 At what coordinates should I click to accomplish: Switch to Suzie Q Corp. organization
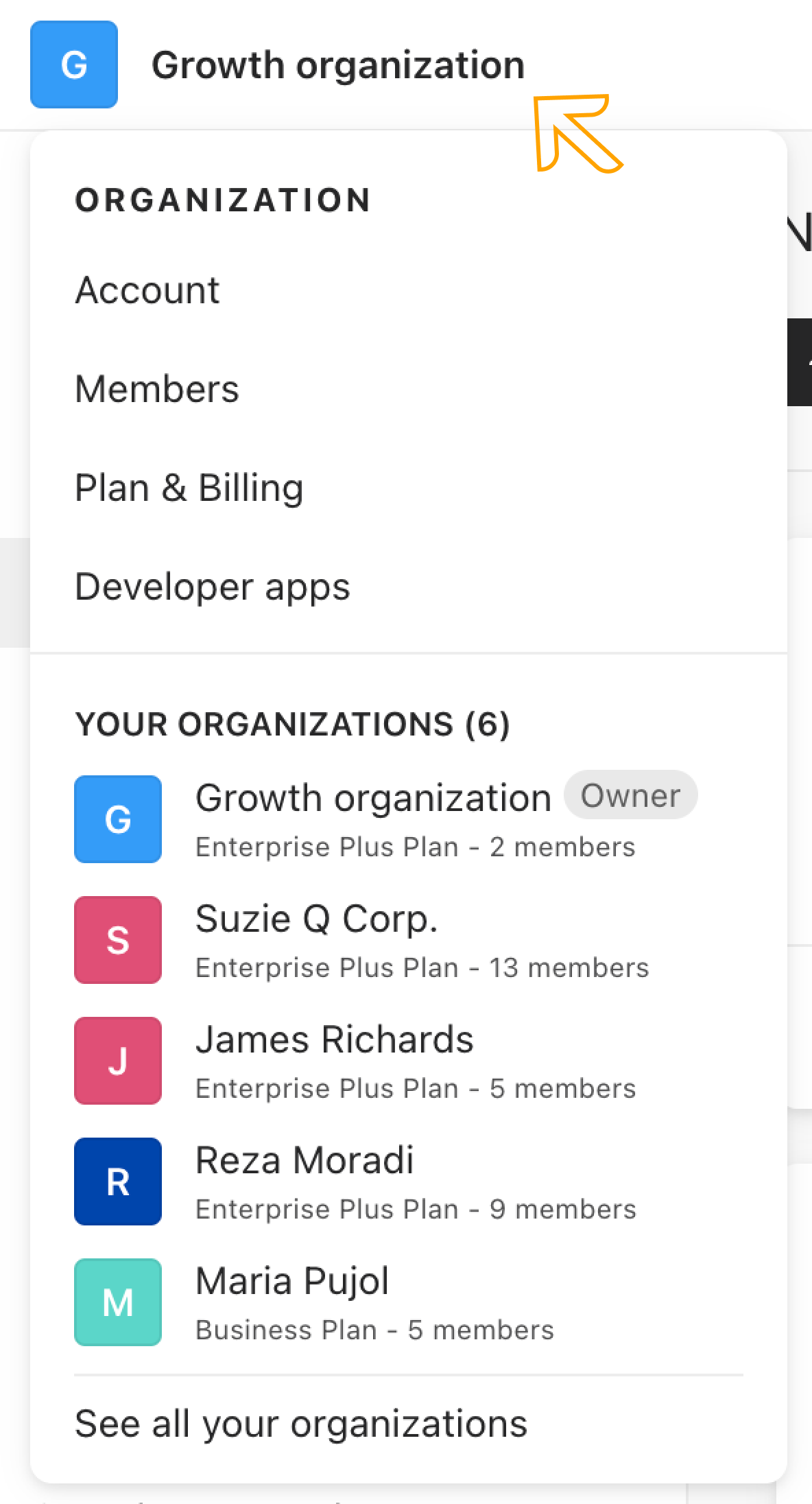coord(408,940)
